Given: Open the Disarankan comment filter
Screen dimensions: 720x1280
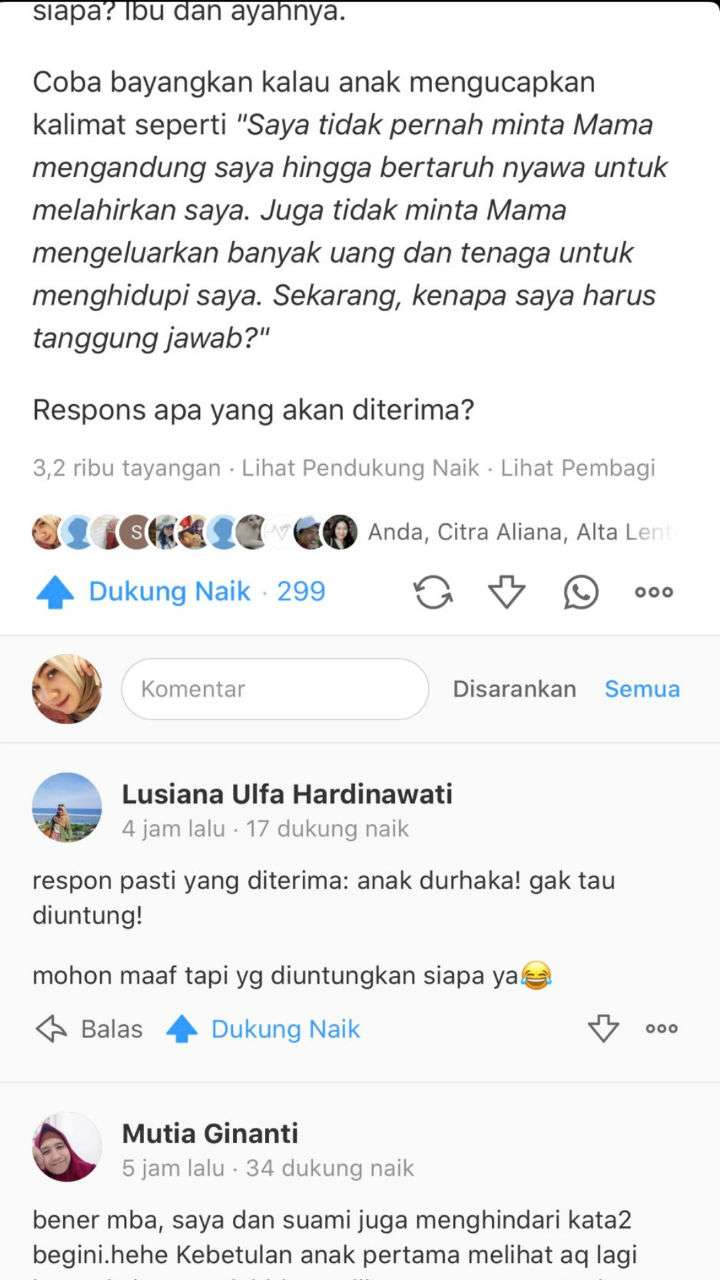Looking at the screenshot, I should click(513, 689).
